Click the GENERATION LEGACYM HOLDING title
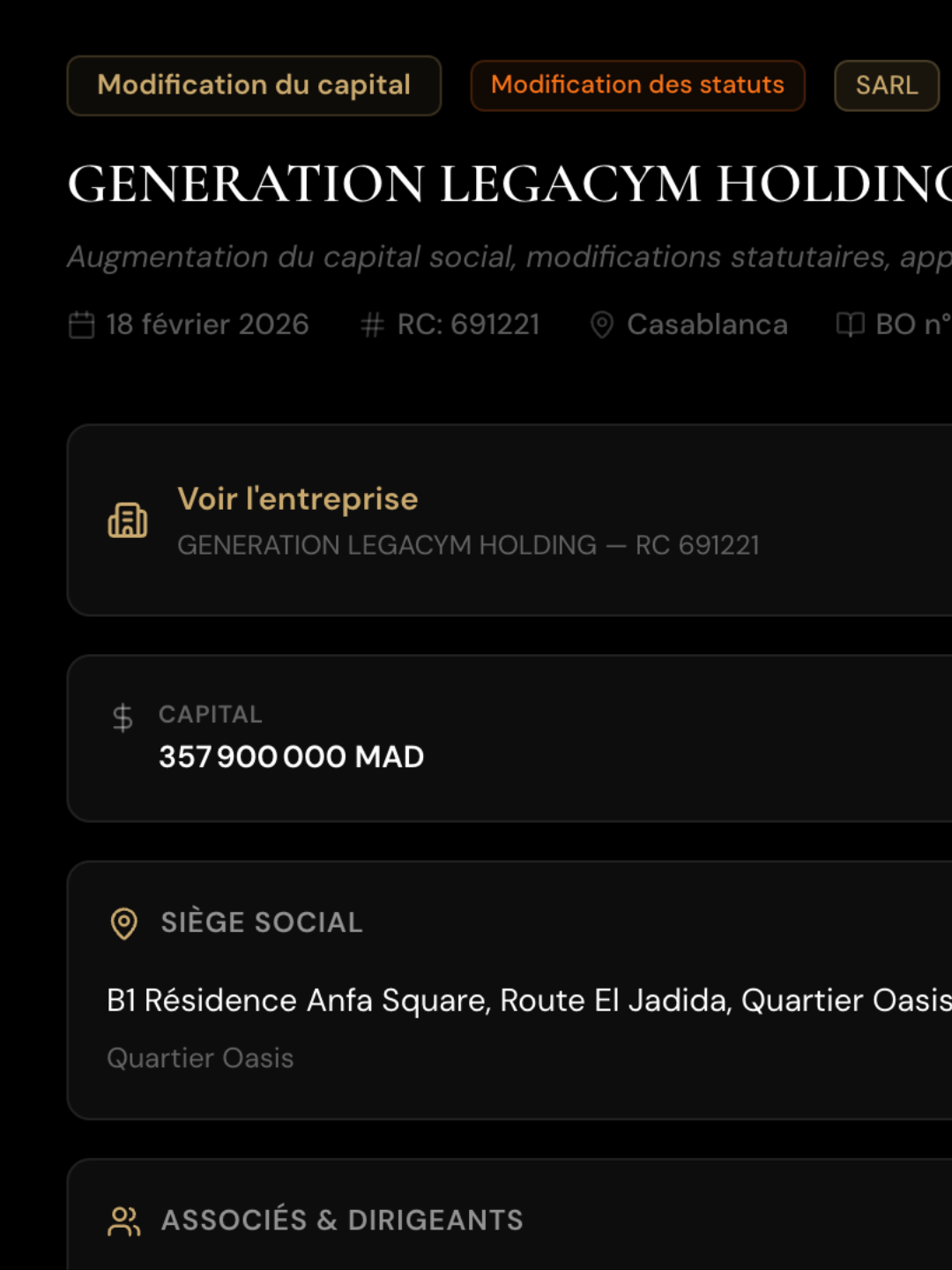Screen dimensions: 952x1270 (476, 185)
